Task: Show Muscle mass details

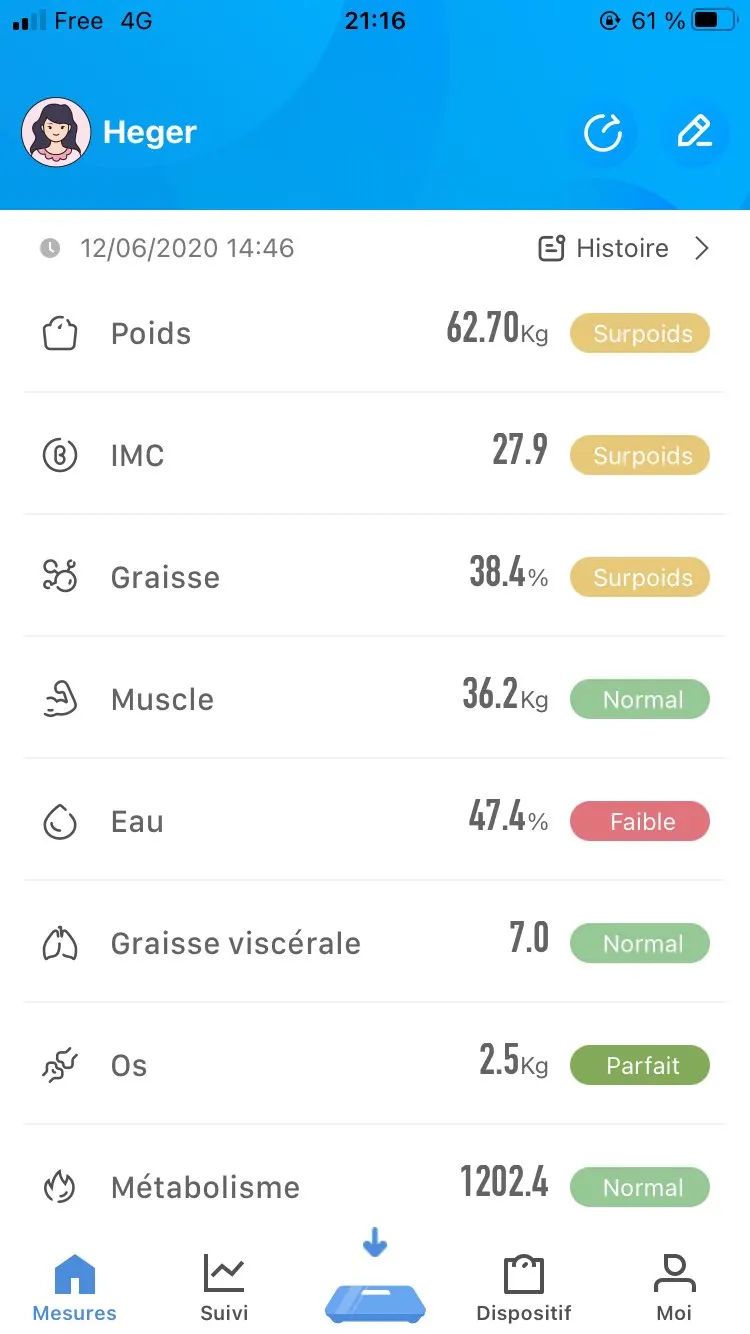Action: click(x=375, y=699)
